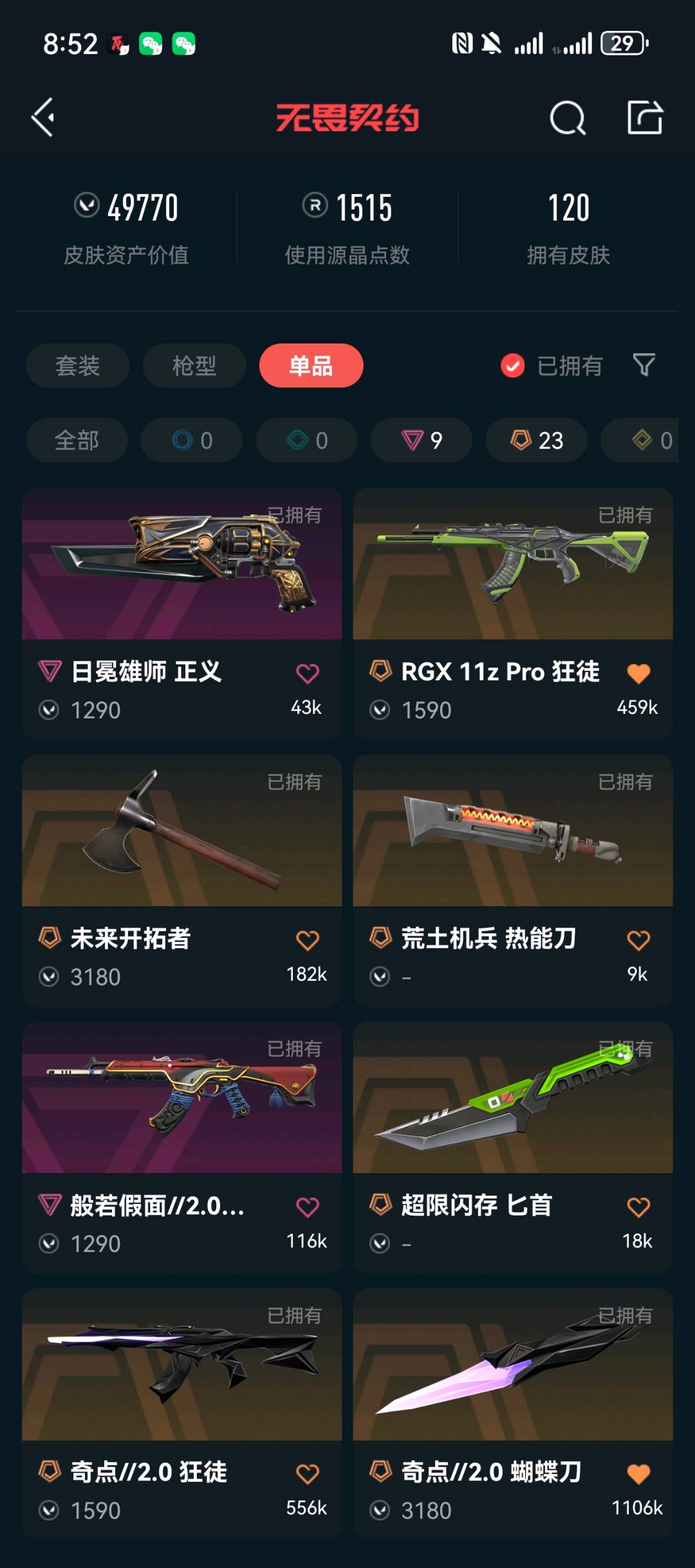Switch to the 枪型 tab
695x1568 pixels.
pyautogui.click(x=194, y=366)
